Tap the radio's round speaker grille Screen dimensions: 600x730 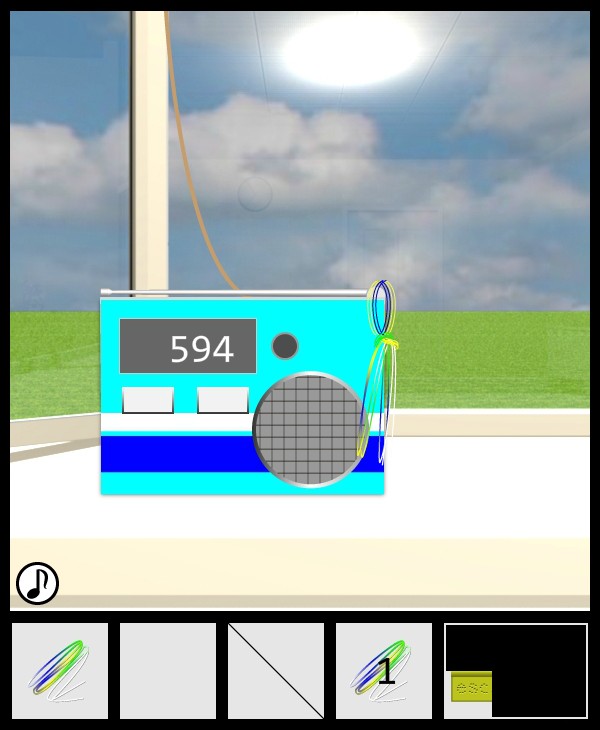point(309,429)
